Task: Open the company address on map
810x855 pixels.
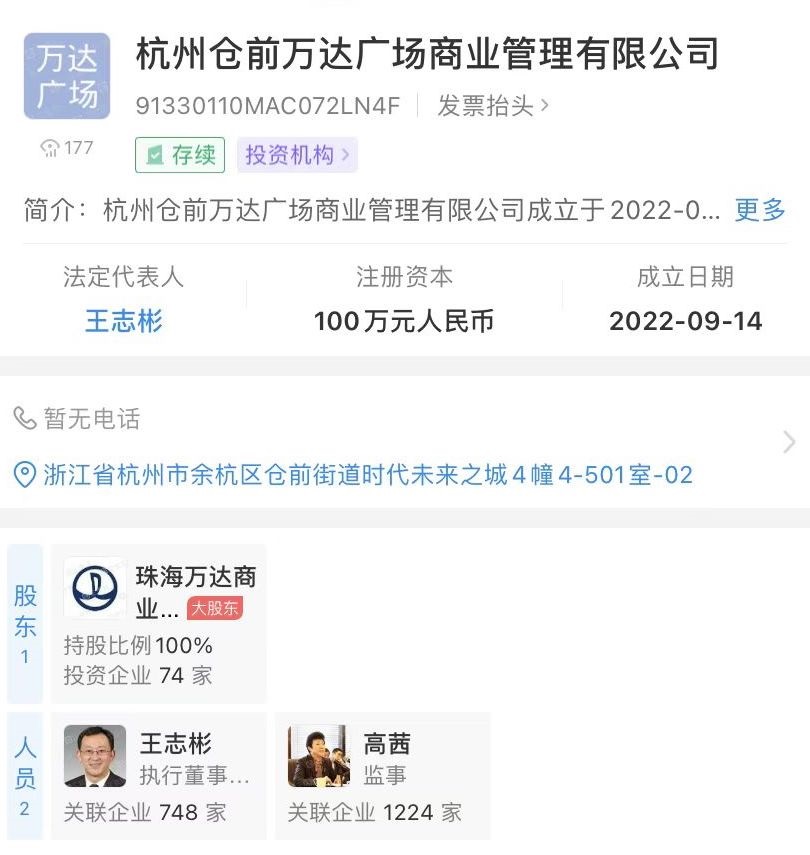Action: pyautogui.click(x=367, y=474)
